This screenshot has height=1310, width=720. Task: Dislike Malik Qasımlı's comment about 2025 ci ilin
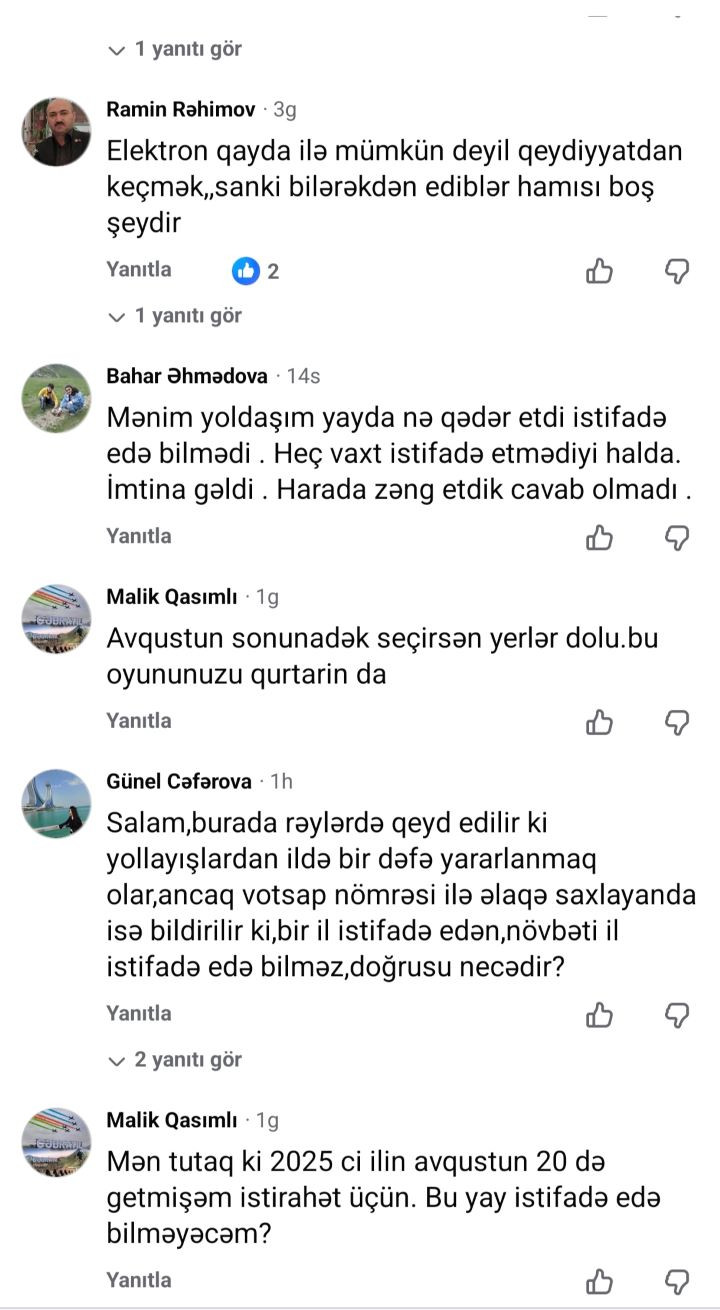click(678, 1282)
